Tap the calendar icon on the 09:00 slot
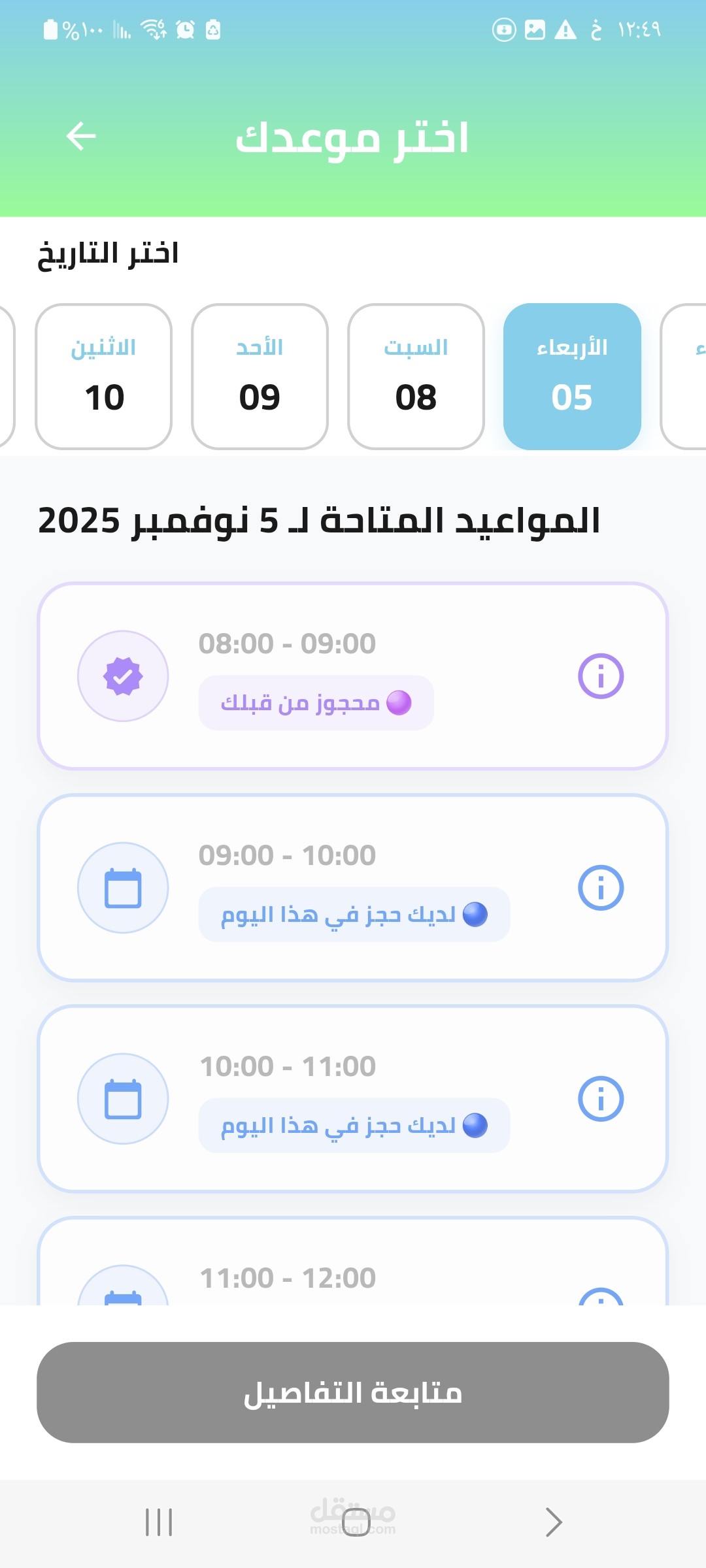Screen dimensions: 706x1568 (123, 887)
